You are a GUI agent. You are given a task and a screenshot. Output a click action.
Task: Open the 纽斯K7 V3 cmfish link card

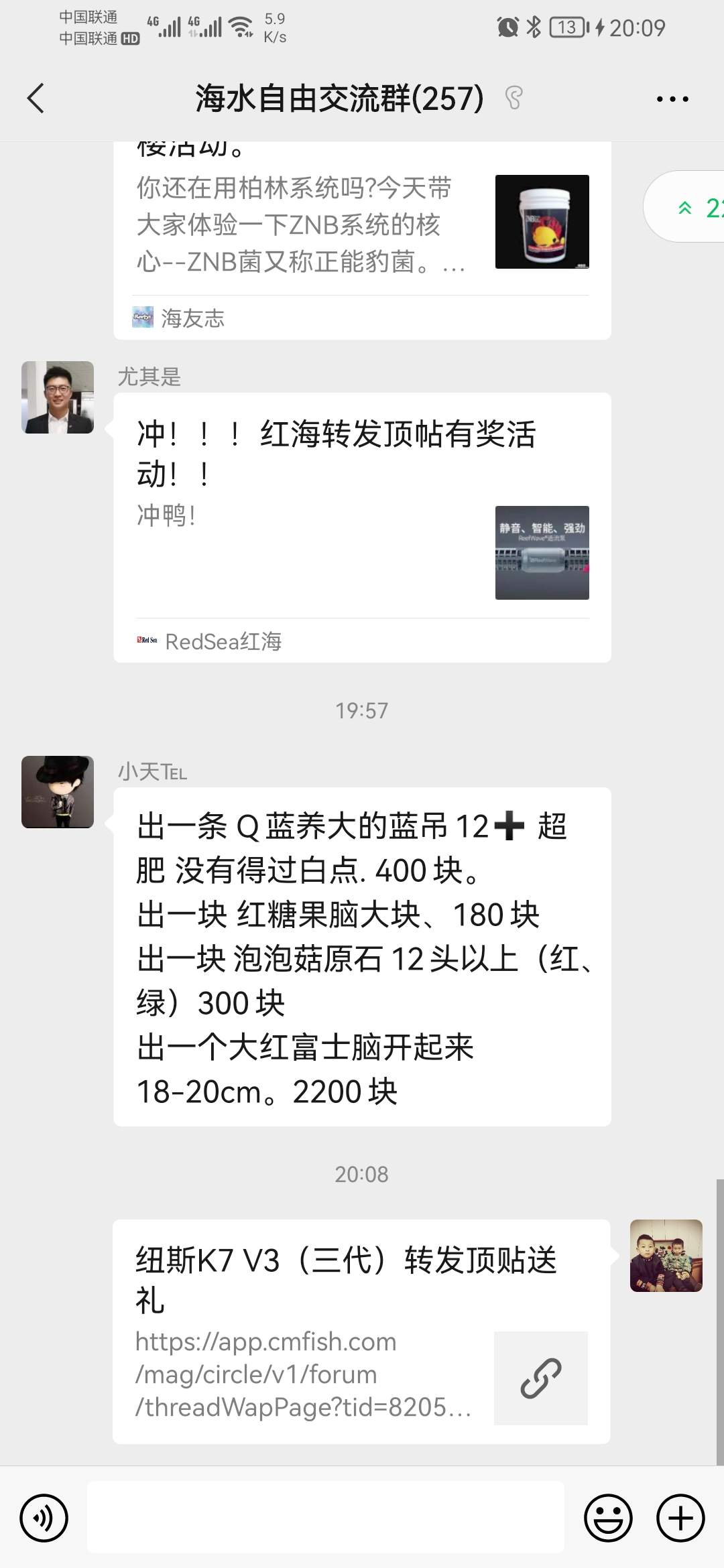[362, 1330]
